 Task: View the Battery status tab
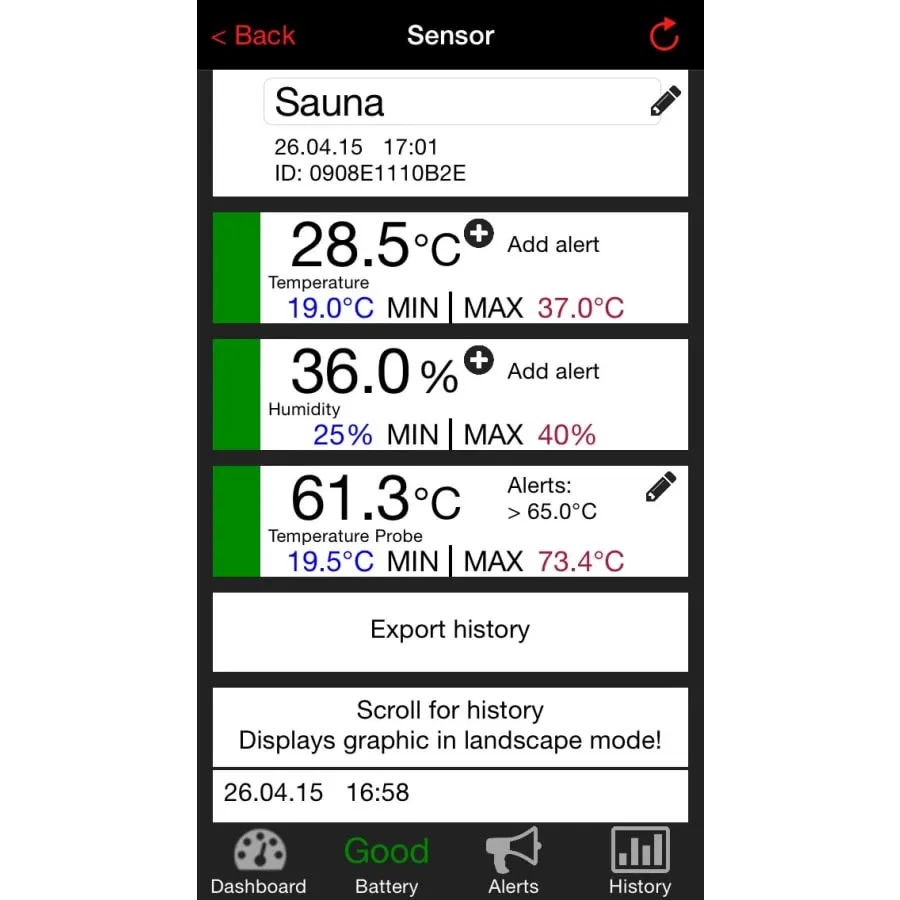tap(386, 861)
